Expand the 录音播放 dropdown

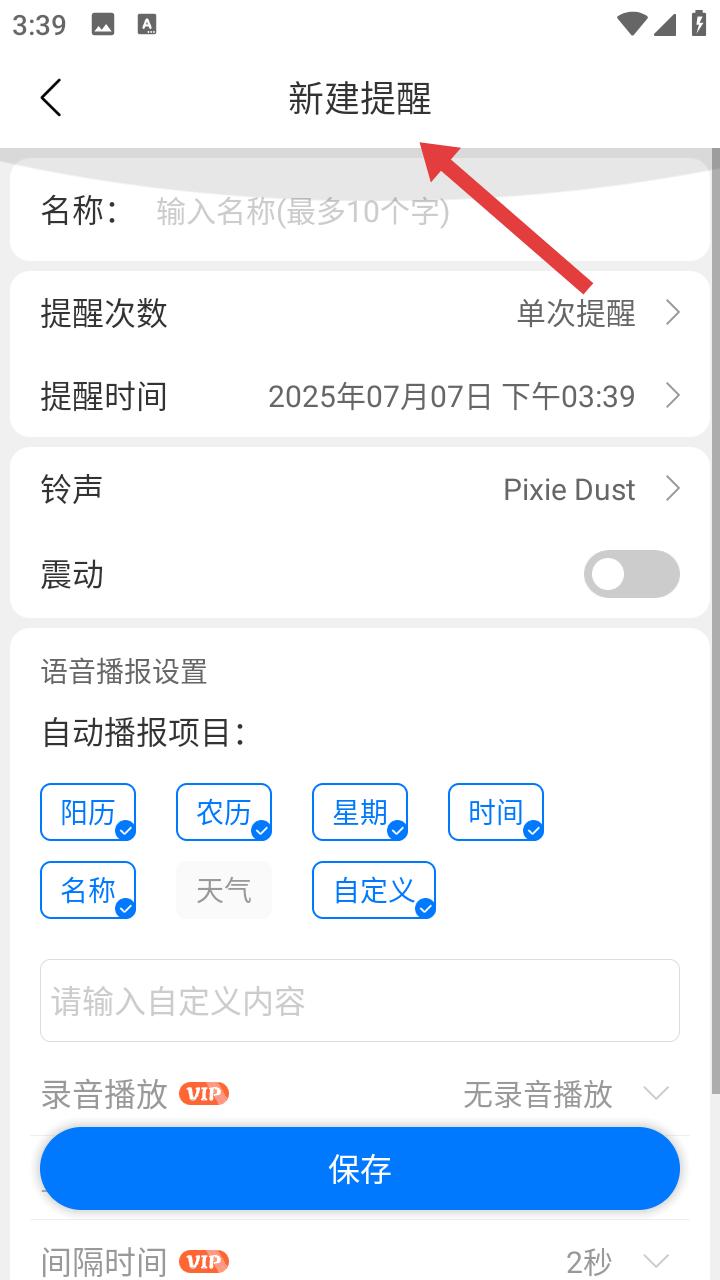360,1094
